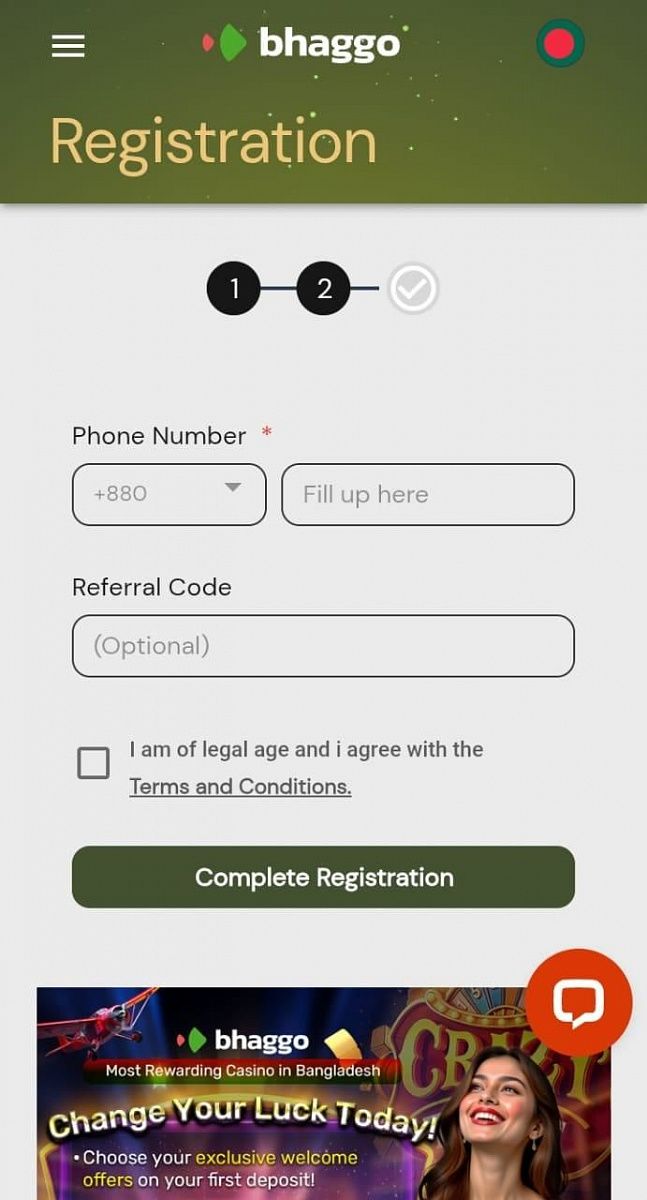Open the live chat bubble

[579, 1001]
